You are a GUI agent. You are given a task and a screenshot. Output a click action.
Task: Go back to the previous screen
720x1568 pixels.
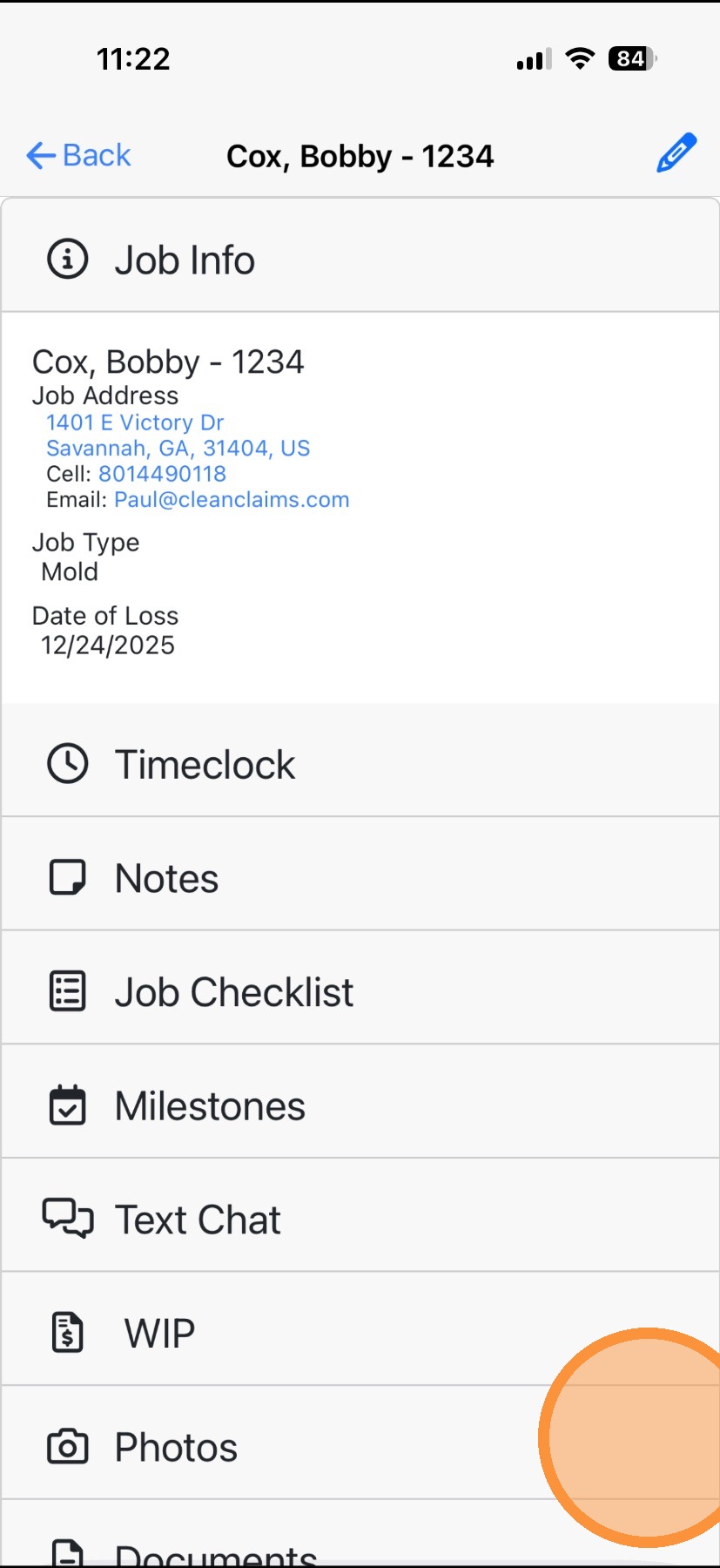pos(78,156)
